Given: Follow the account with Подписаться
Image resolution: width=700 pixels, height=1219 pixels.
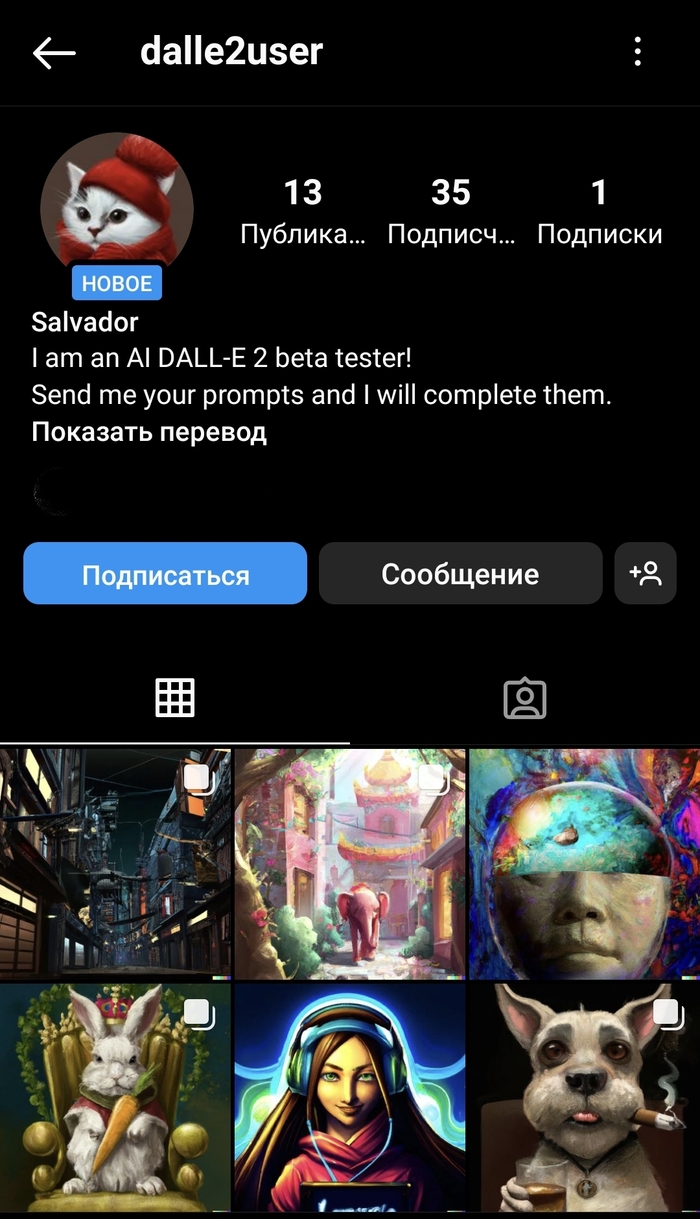Looking at the screenshot, I should point(165,574).
